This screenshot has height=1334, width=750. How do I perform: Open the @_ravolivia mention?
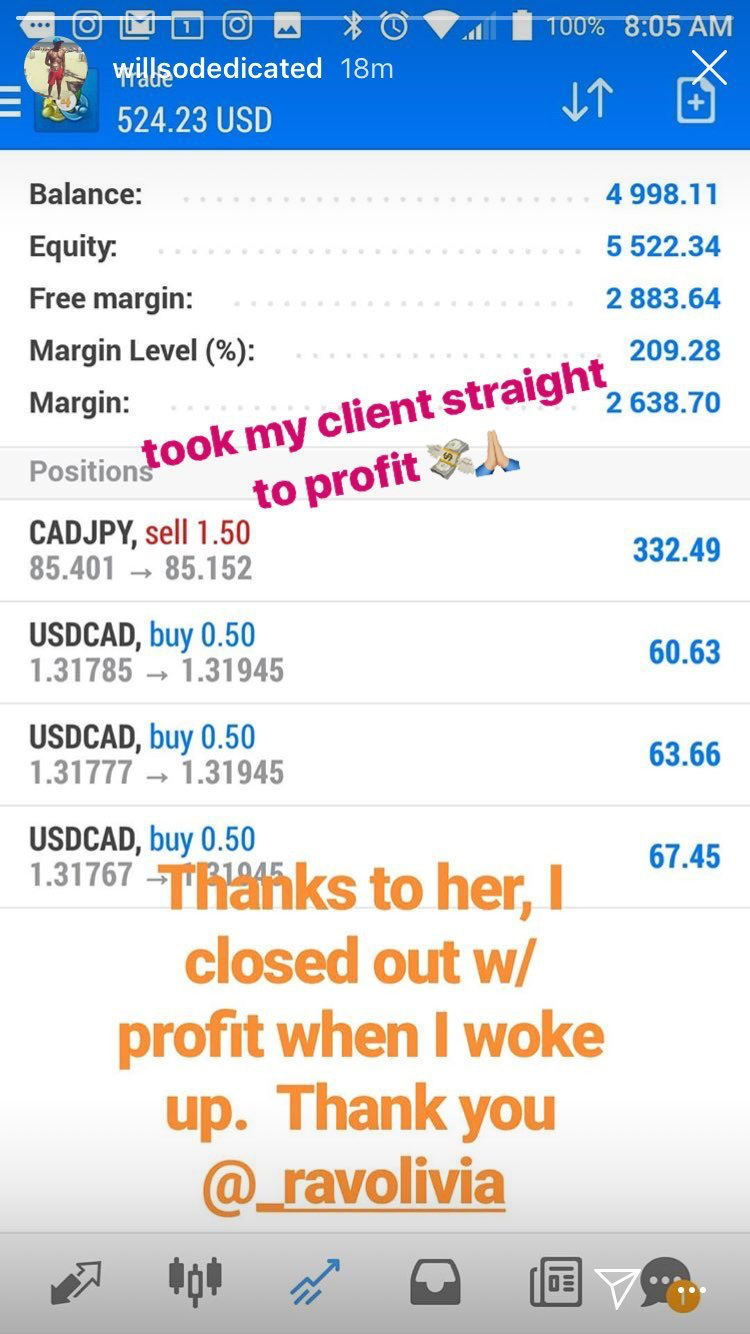tap(353, 1184)
